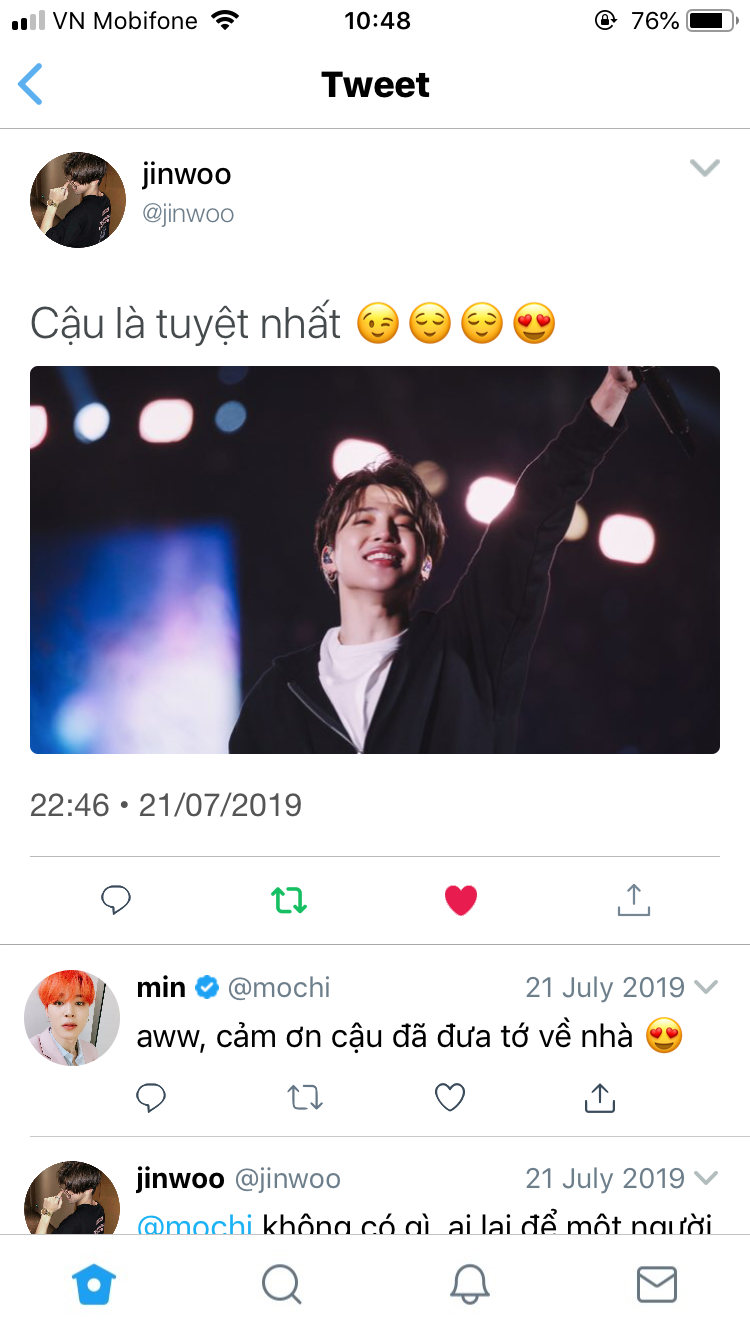Open min's profile picture
Image resolution: width=750 pixels, height=1334 pixels.
tap(72, 1016)
